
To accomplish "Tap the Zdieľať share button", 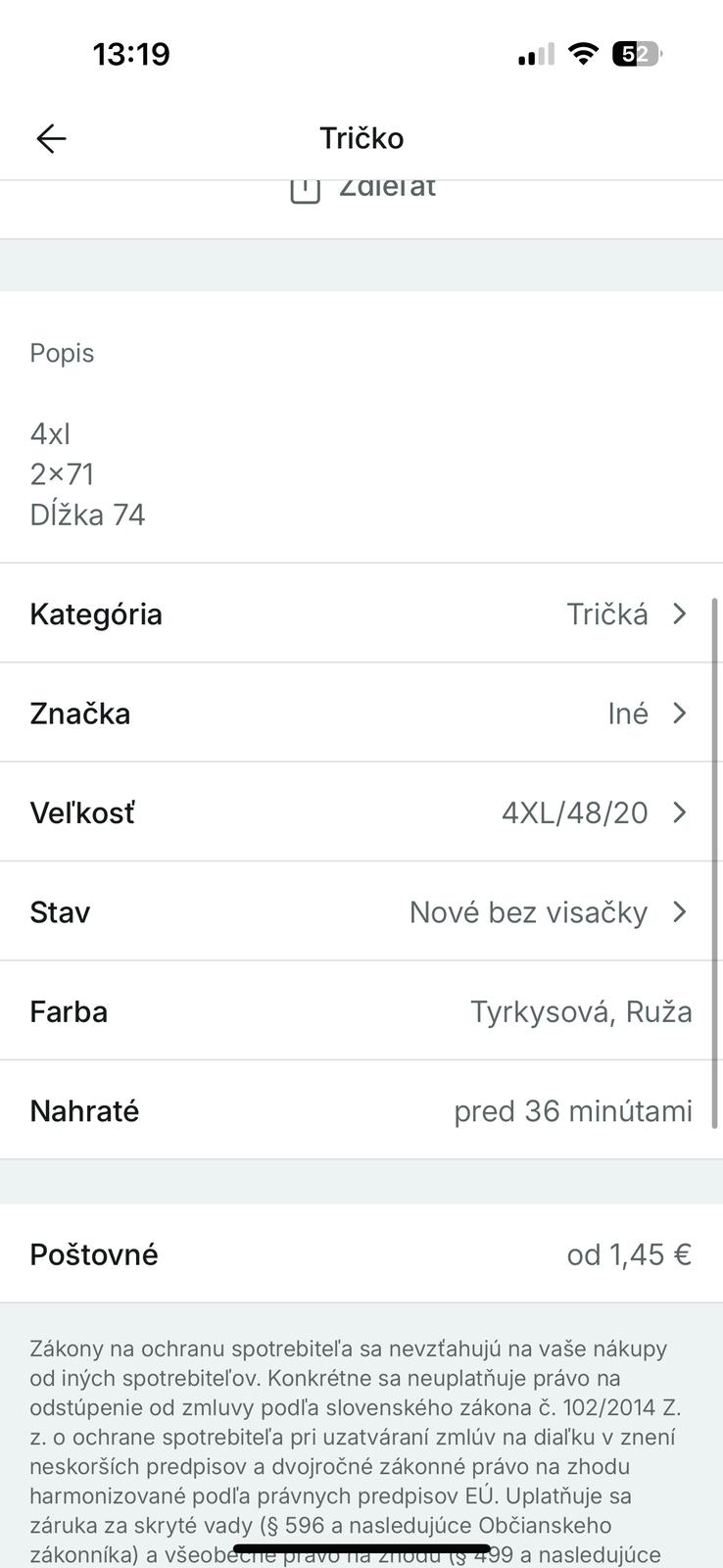I will (363, 189).
